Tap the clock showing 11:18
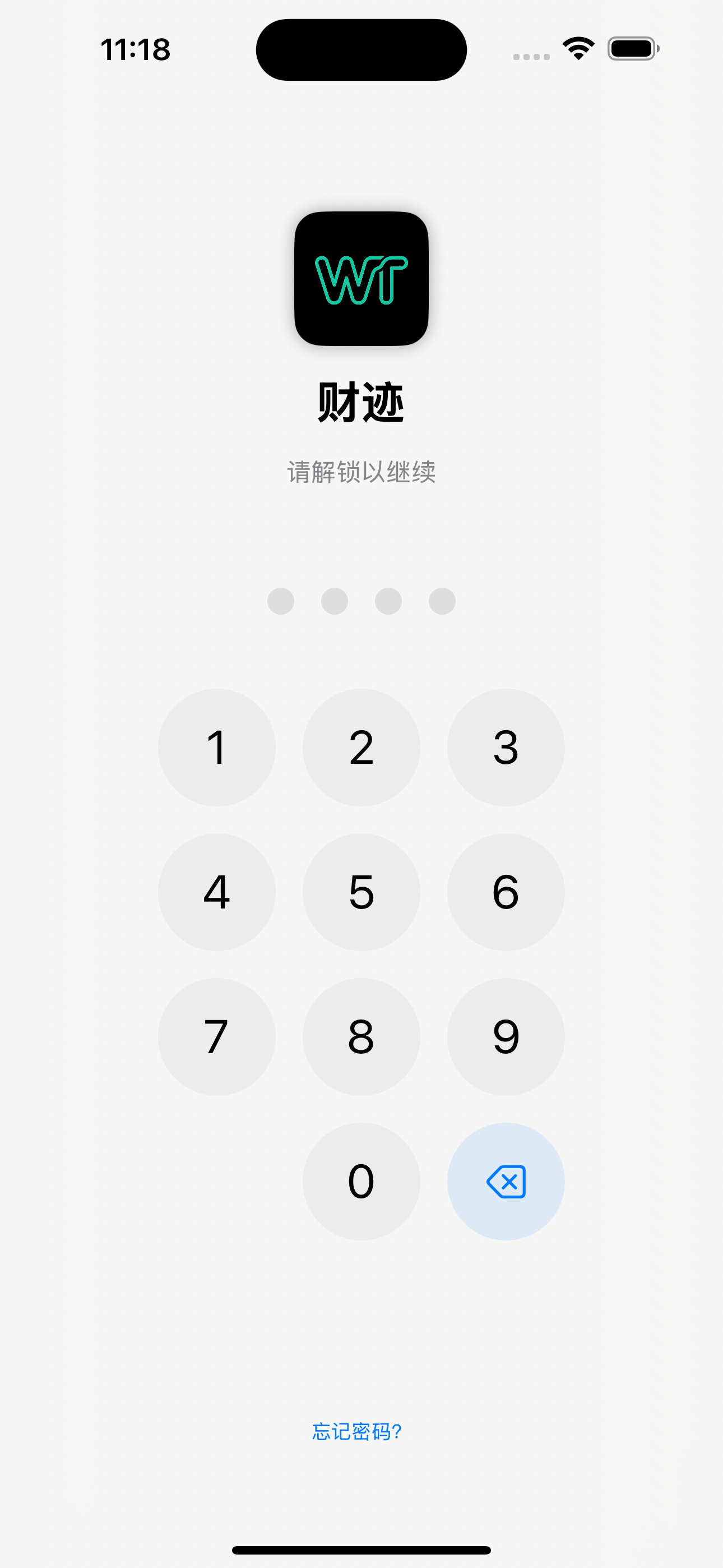 pos(135,50)
